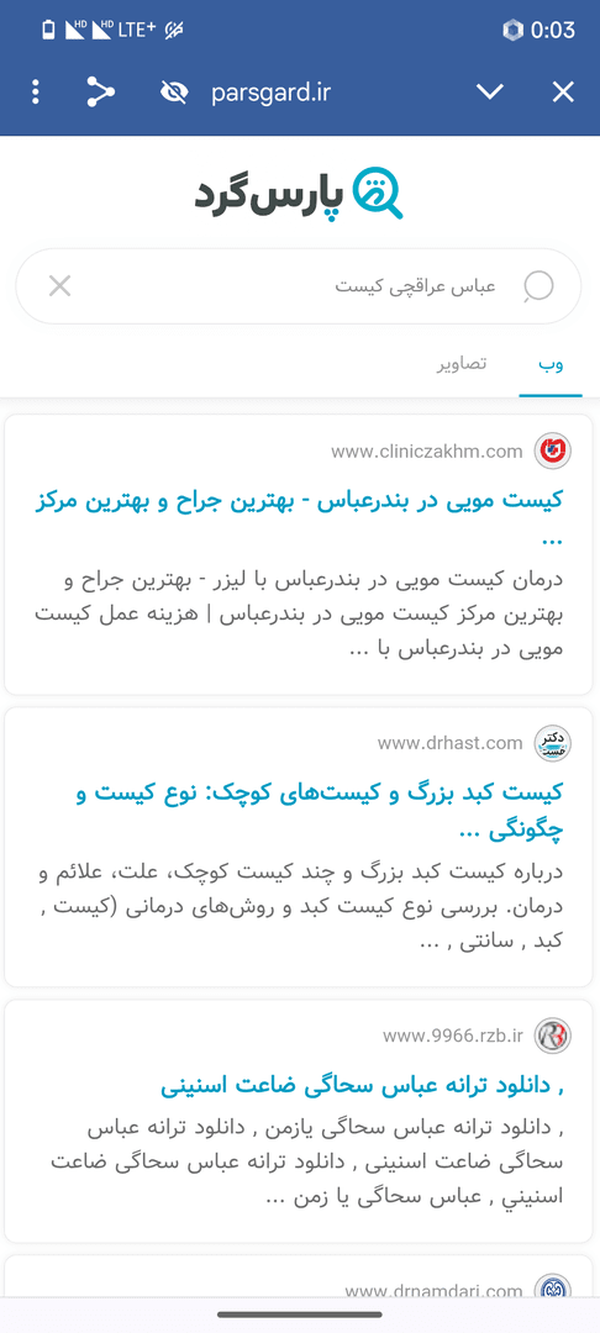Run search with magnifier icon
This screenshot has width=600, height=1333.
pos(538,287)
